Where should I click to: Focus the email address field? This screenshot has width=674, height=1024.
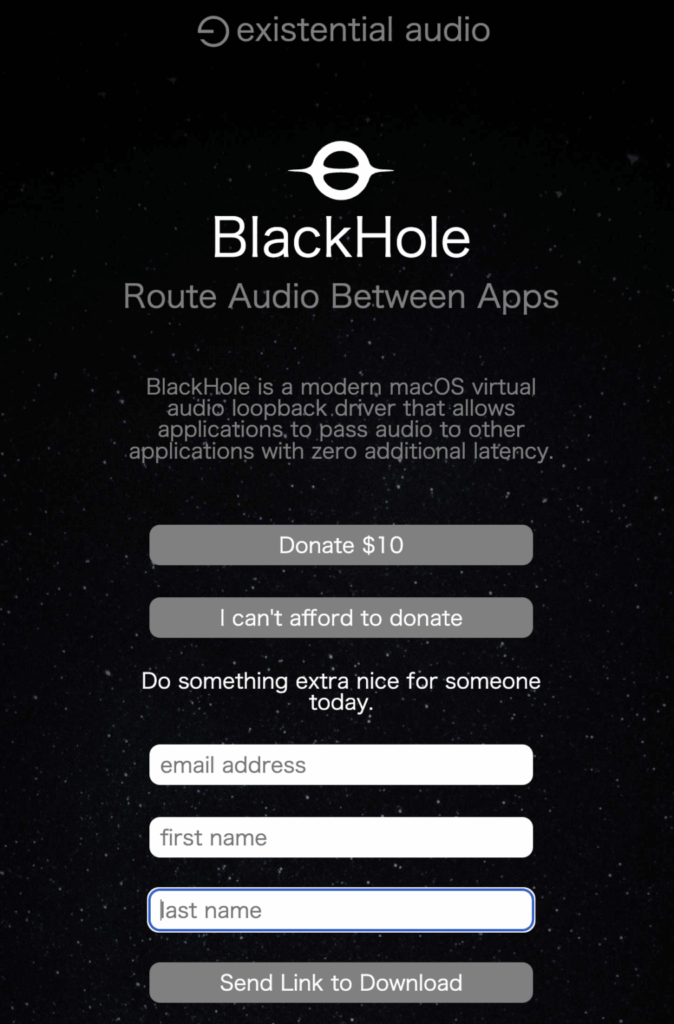(x=341, y=765)
